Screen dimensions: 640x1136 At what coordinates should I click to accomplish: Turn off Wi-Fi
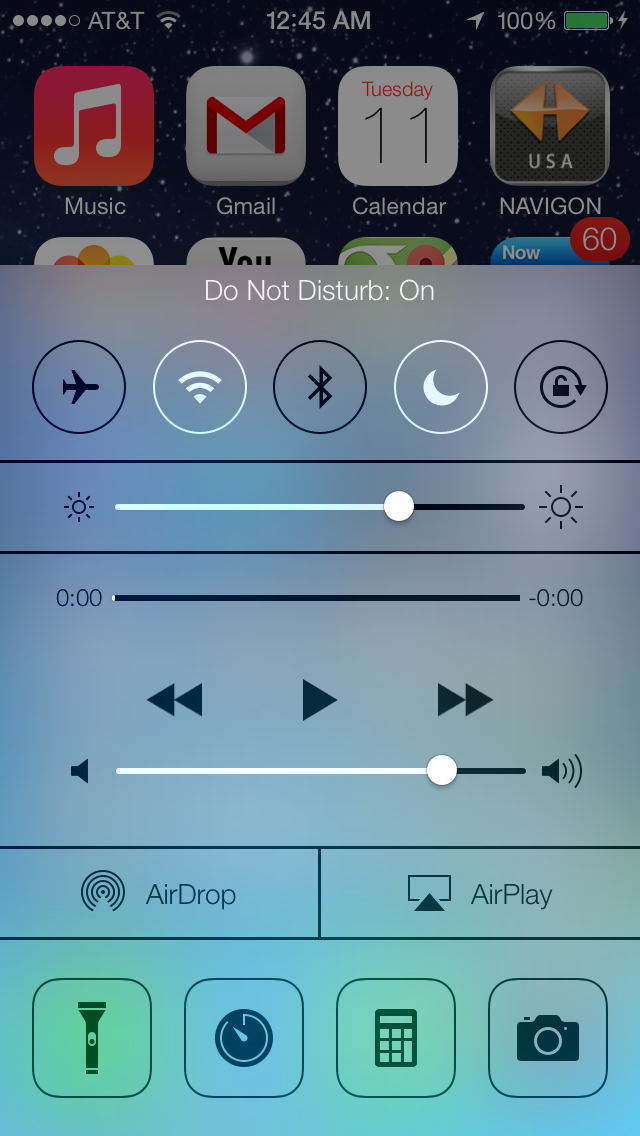coord(200,387)
